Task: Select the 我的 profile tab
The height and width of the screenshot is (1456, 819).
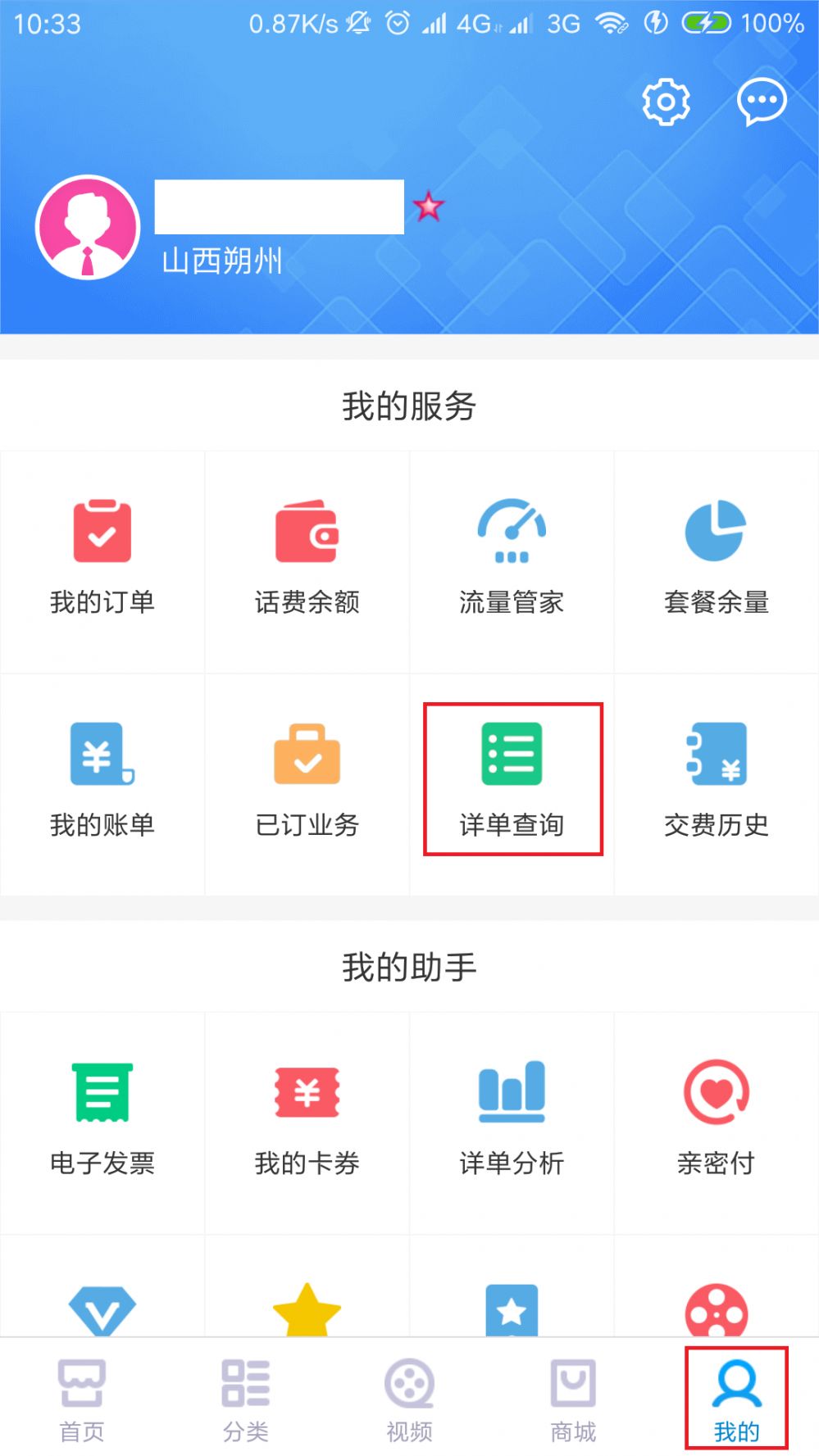Action: 736,1399
